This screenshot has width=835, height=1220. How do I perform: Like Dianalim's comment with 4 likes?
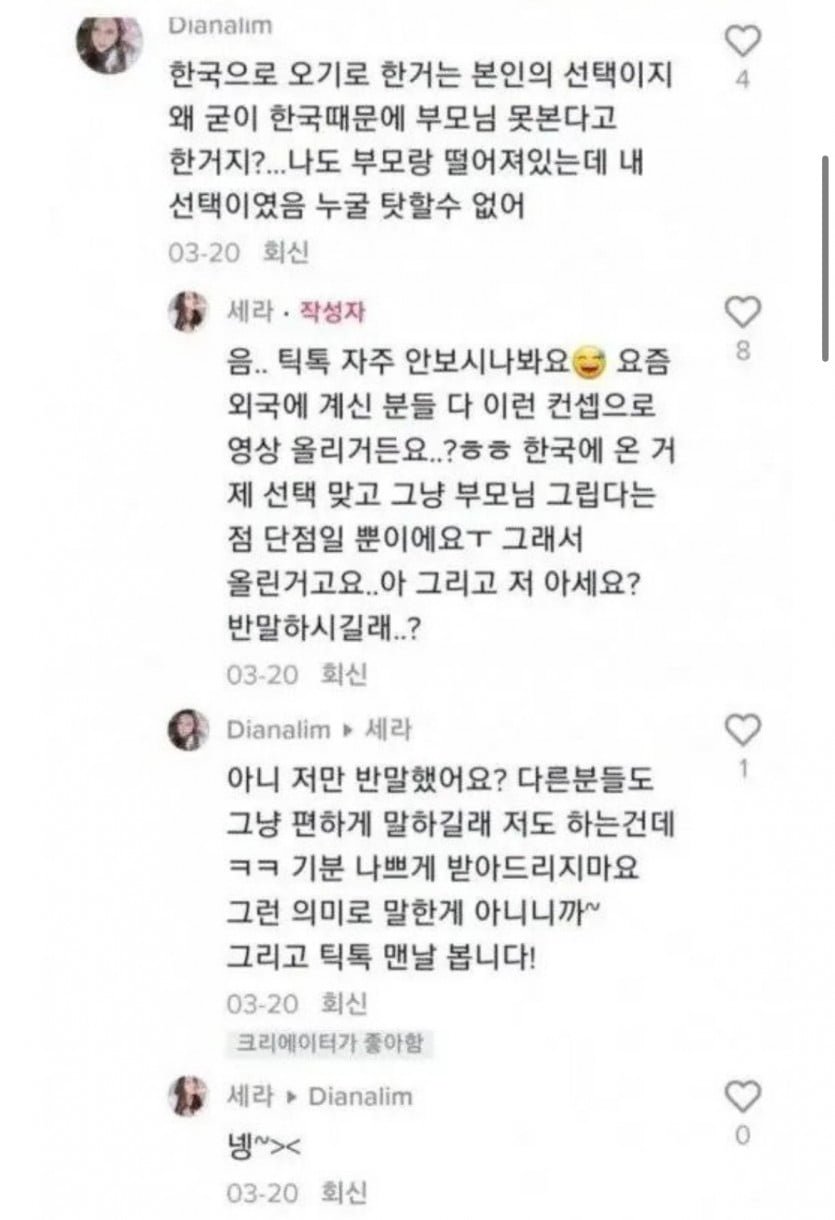tap(741, 42)
